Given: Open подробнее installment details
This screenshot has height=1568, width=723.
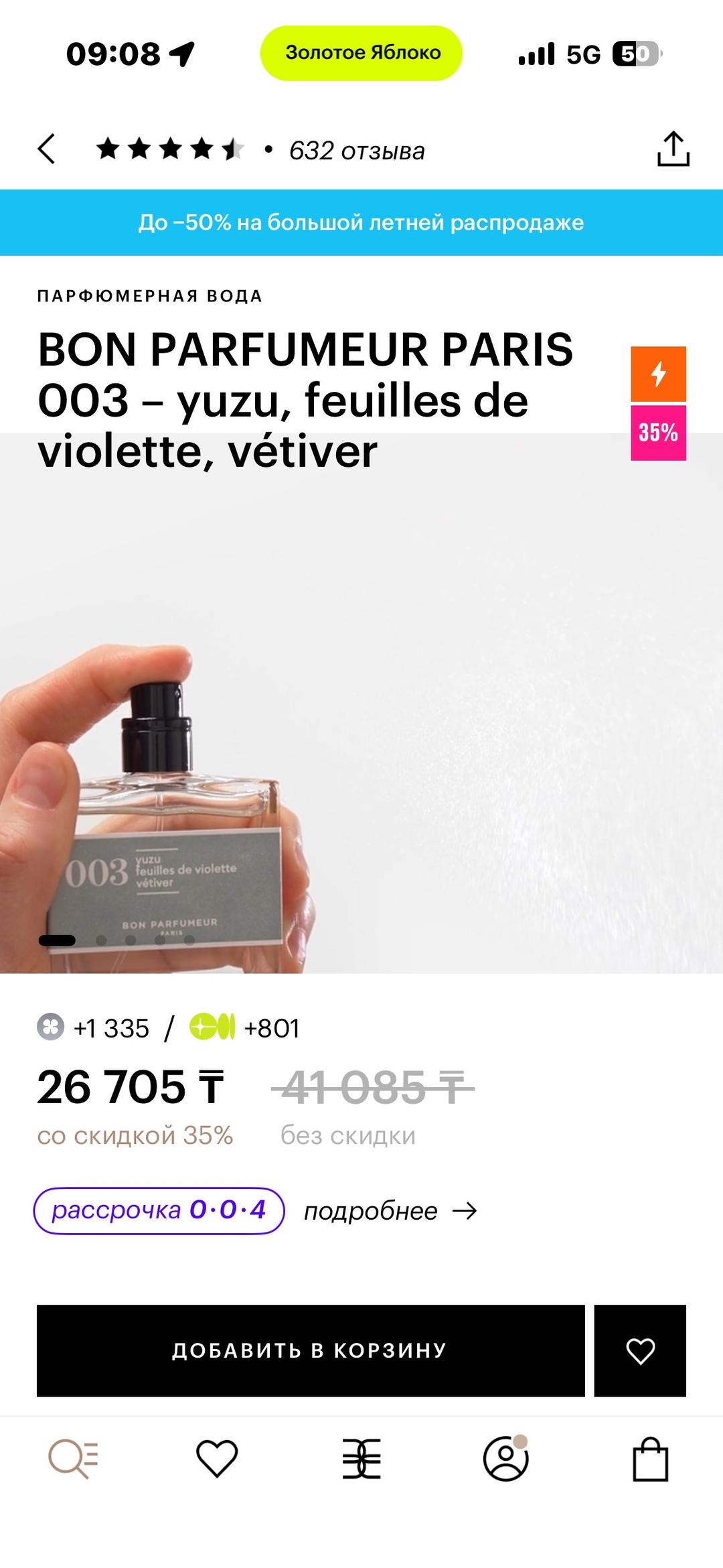Looking at the screenshot, I should pyautogui.click(x=390, y=1211).
